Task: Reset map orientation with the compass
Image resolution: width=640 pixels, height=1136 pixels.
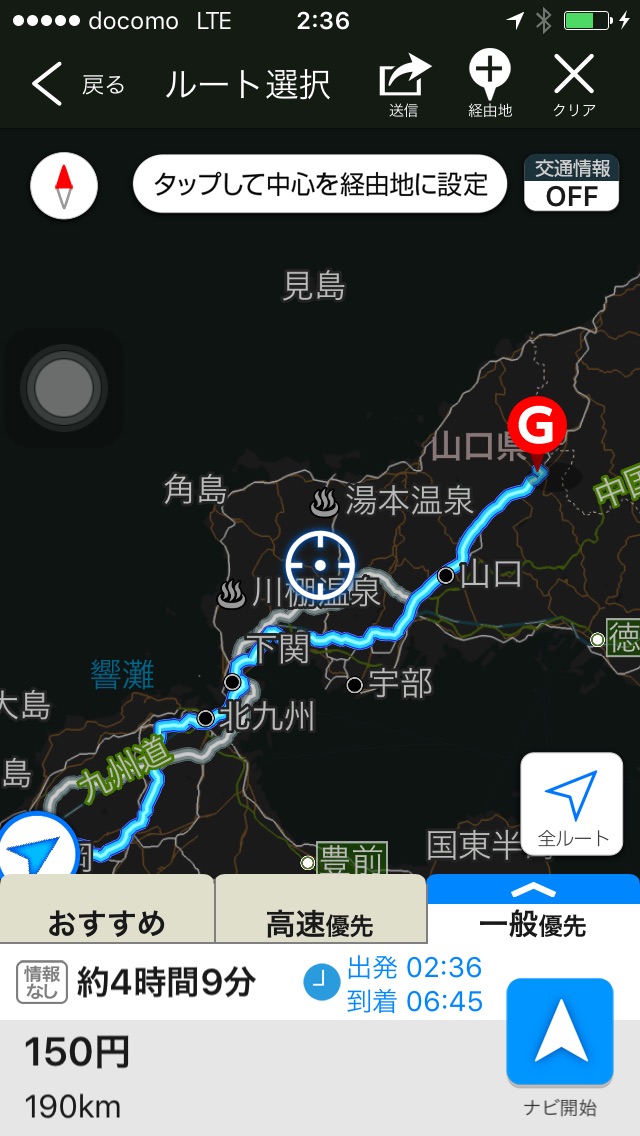Action: [x=64, y=185]
